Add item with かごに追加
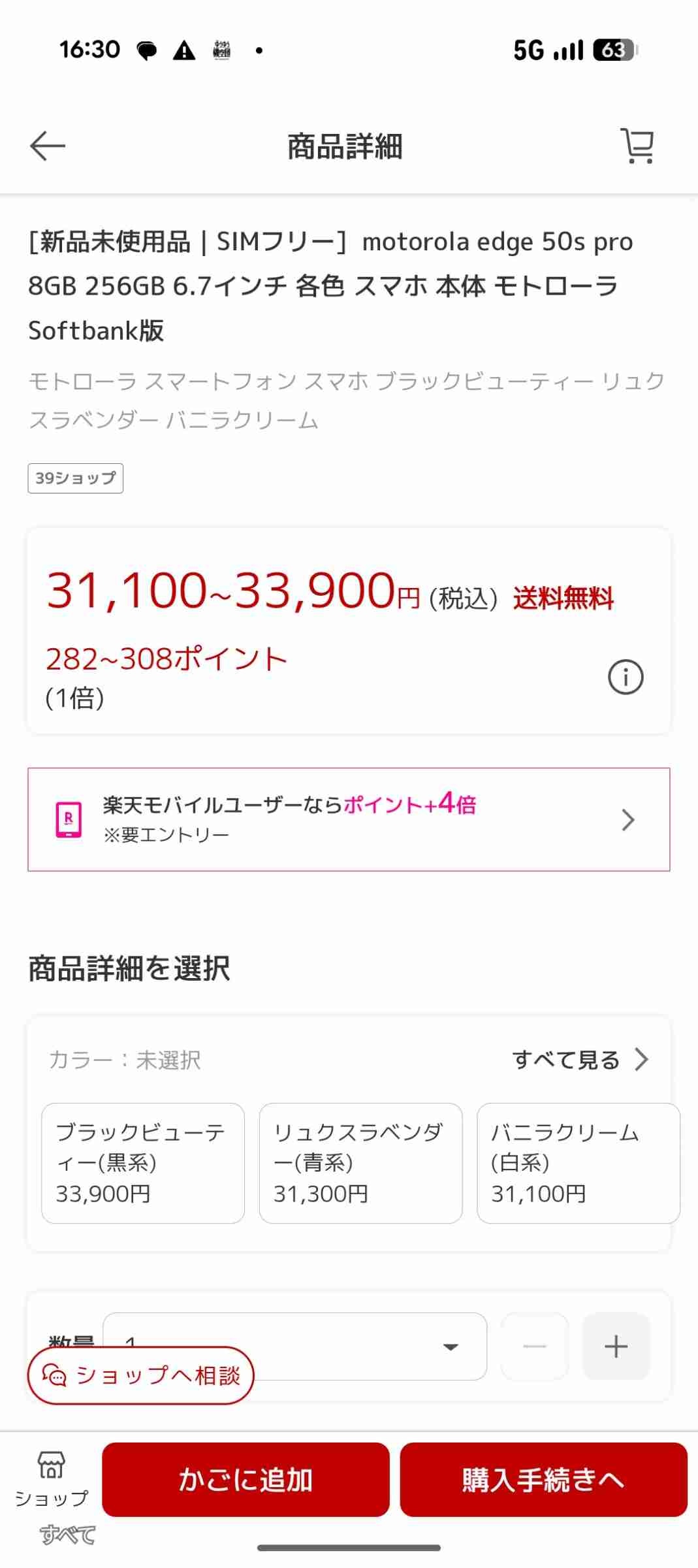 coord(246,1480)
